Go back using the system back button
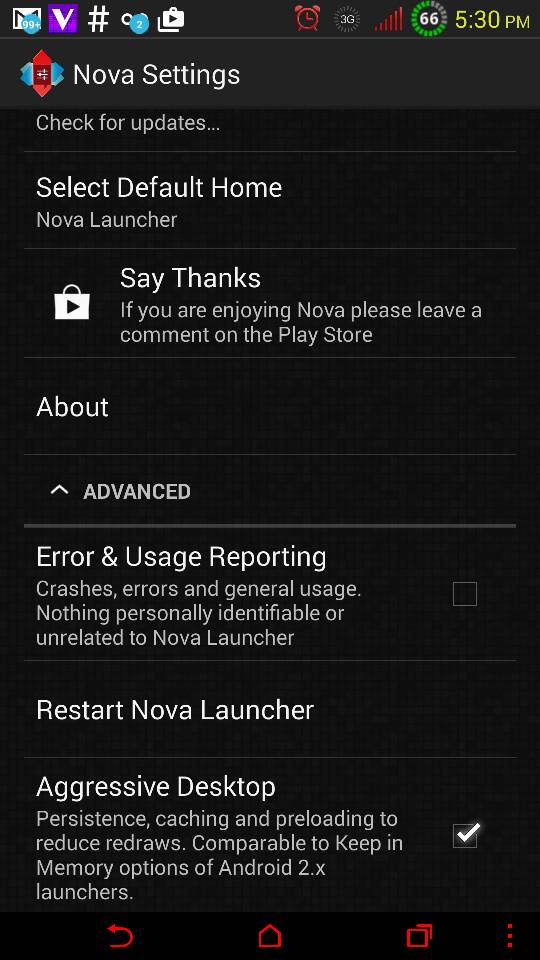This screenshot has height=960, width=540. click(119, 936)
